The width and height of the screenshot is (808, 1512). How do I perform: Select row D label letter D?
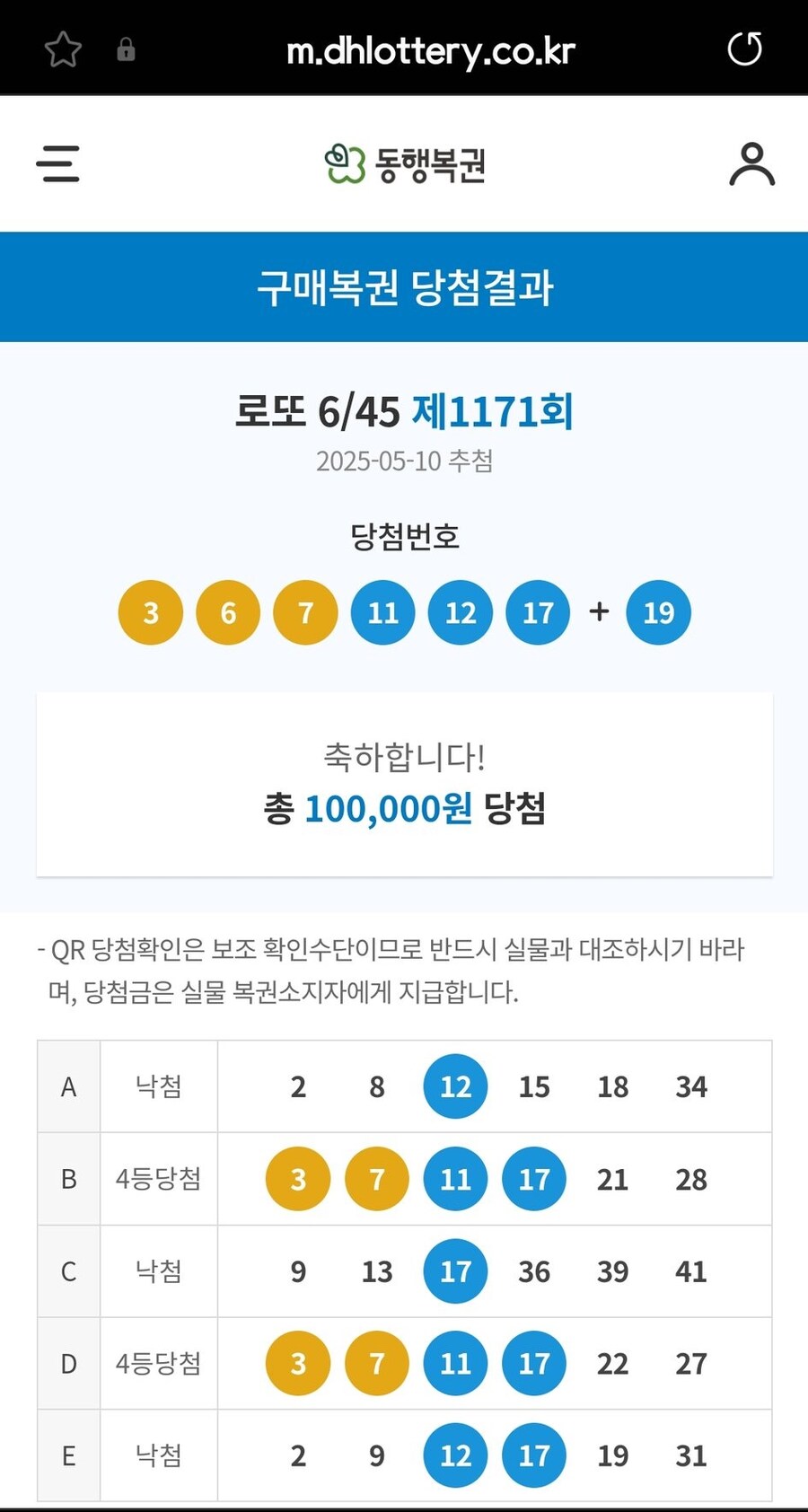(x=68, y=1364)
